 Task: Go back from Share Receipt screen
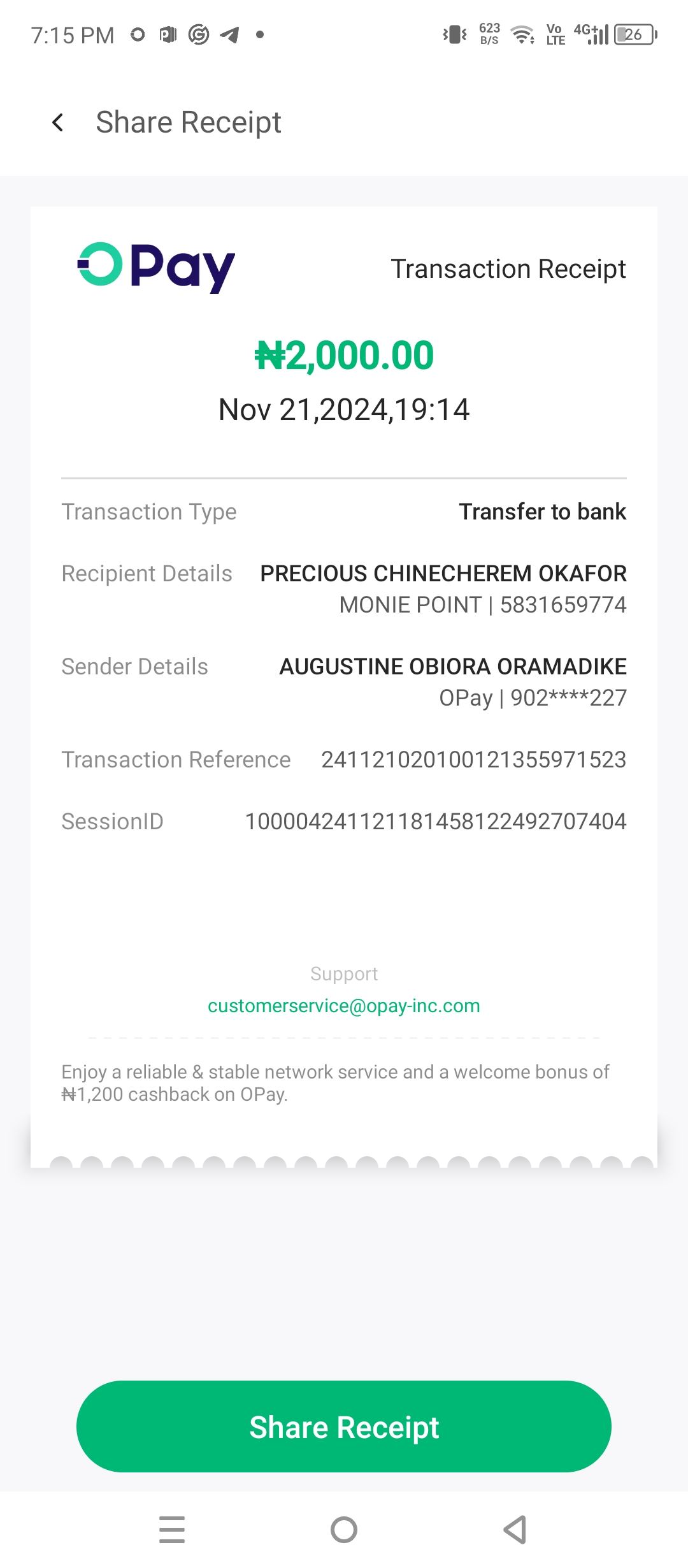point(58,122)
